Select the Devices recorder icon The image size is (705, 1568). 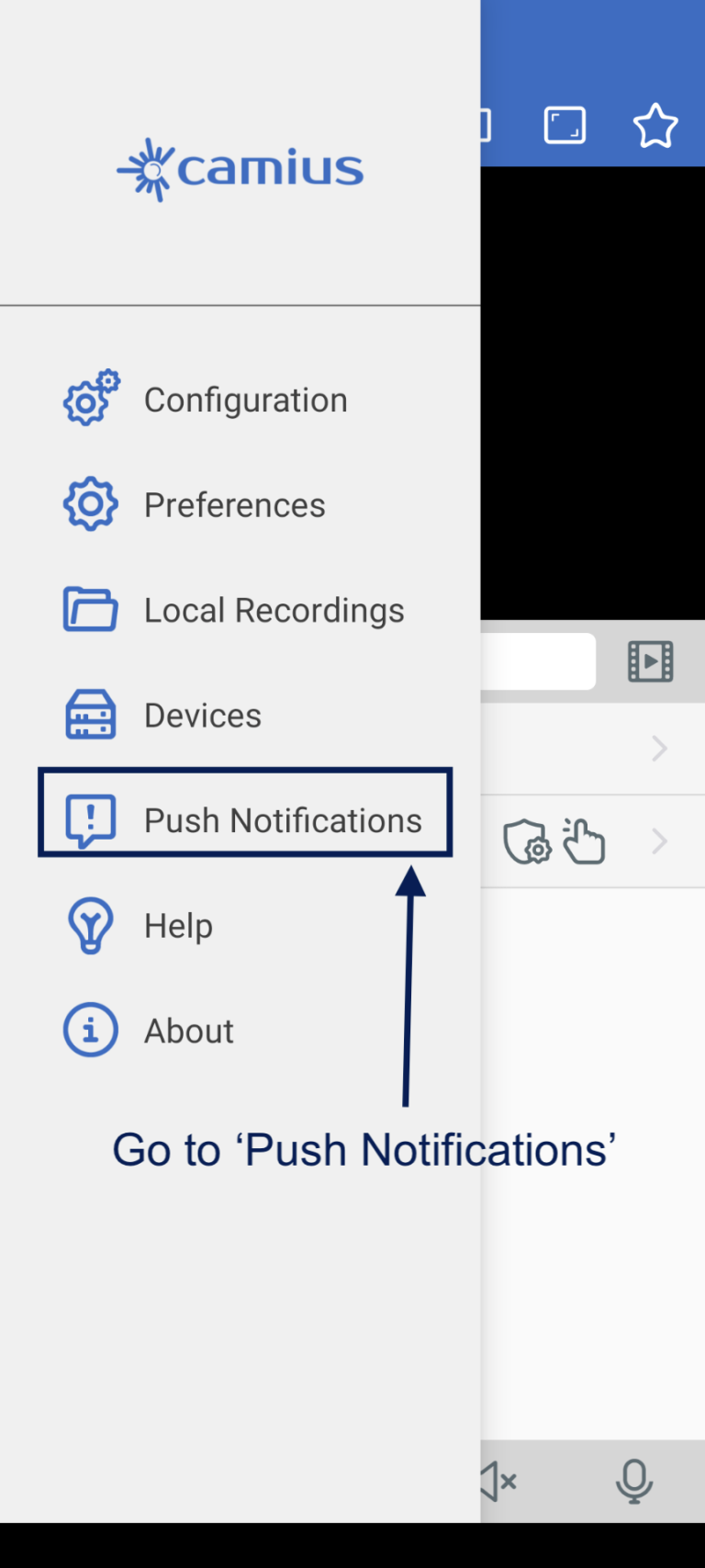pyautogui.click(x=90, y=715)
